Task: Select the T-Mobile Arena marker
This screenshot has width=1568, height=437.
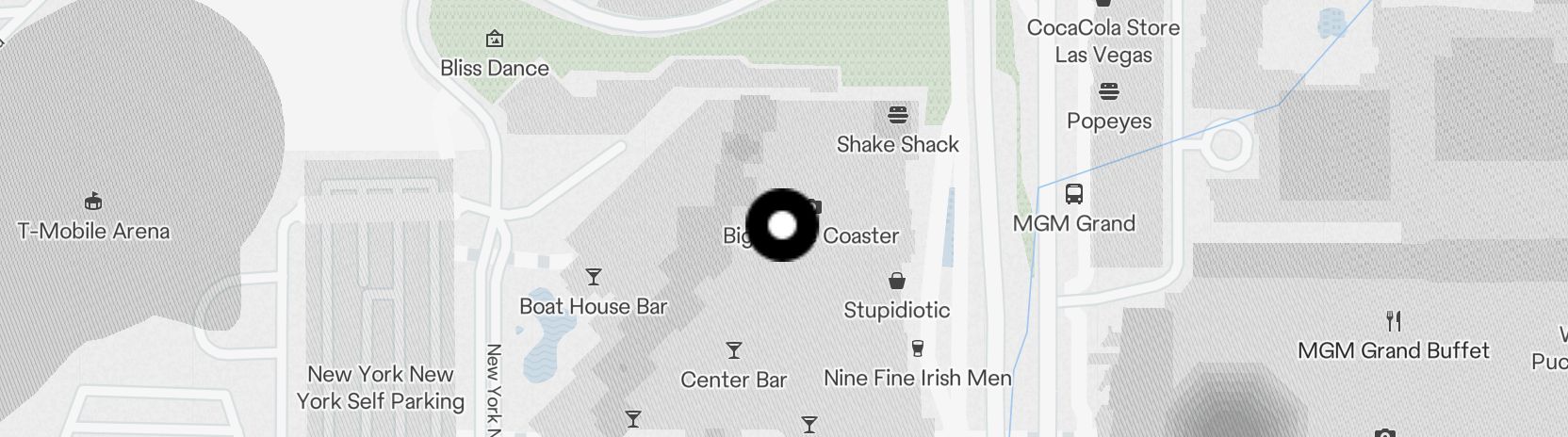Action: click(93, 202)
